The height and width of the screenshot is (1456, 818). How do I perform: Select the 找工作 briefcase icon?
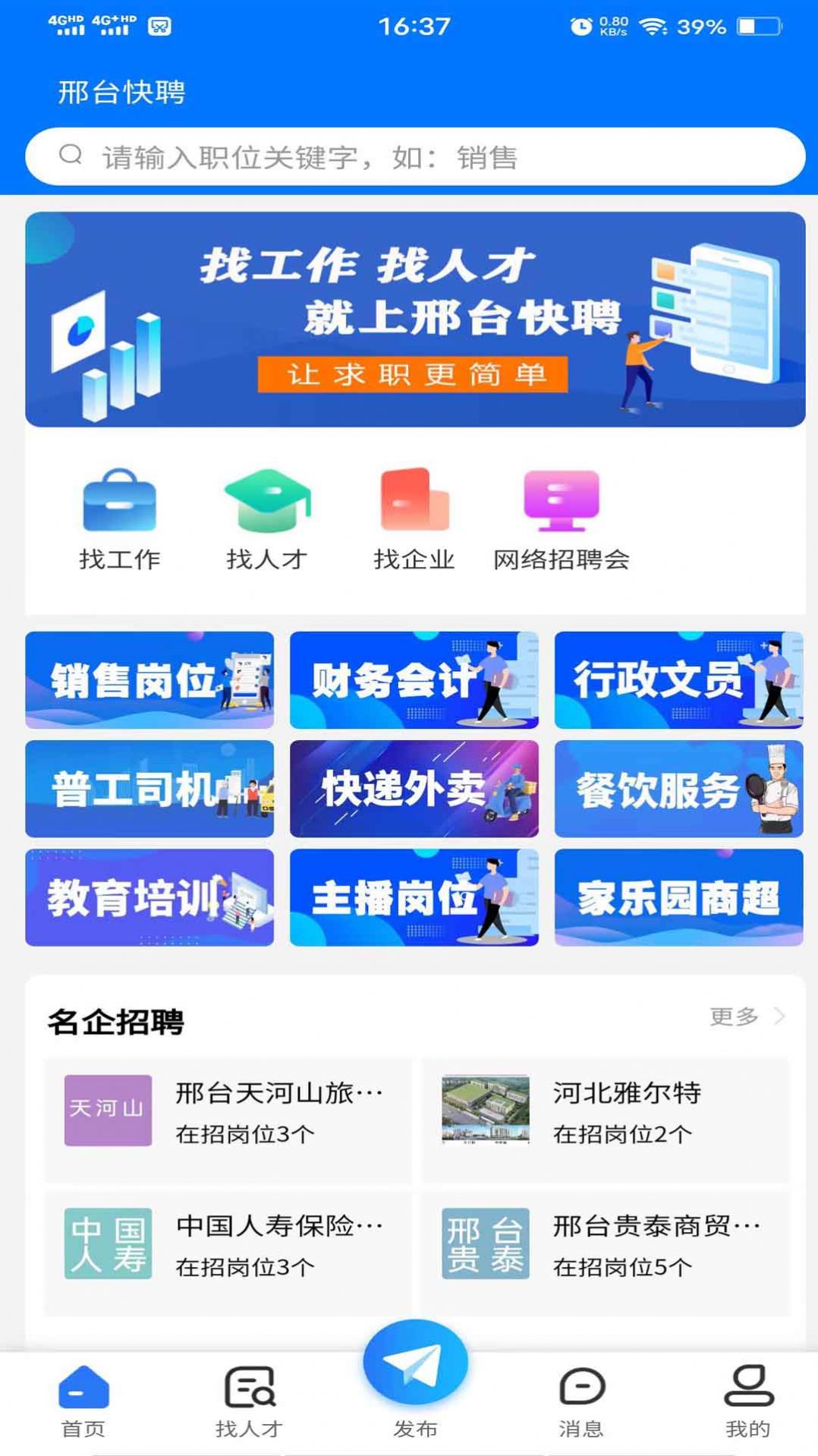pyautogui.click(x=120, y=503)
